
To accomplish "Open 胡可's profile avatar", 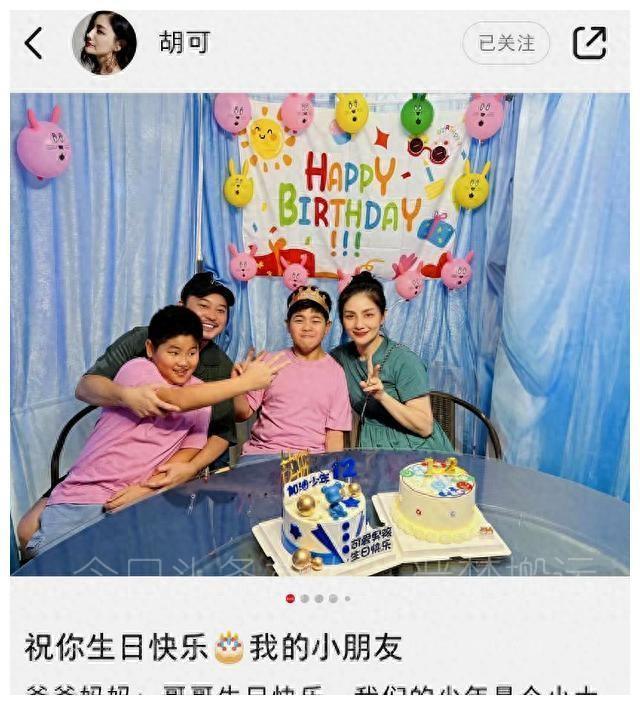I will (x=104, y=43).
